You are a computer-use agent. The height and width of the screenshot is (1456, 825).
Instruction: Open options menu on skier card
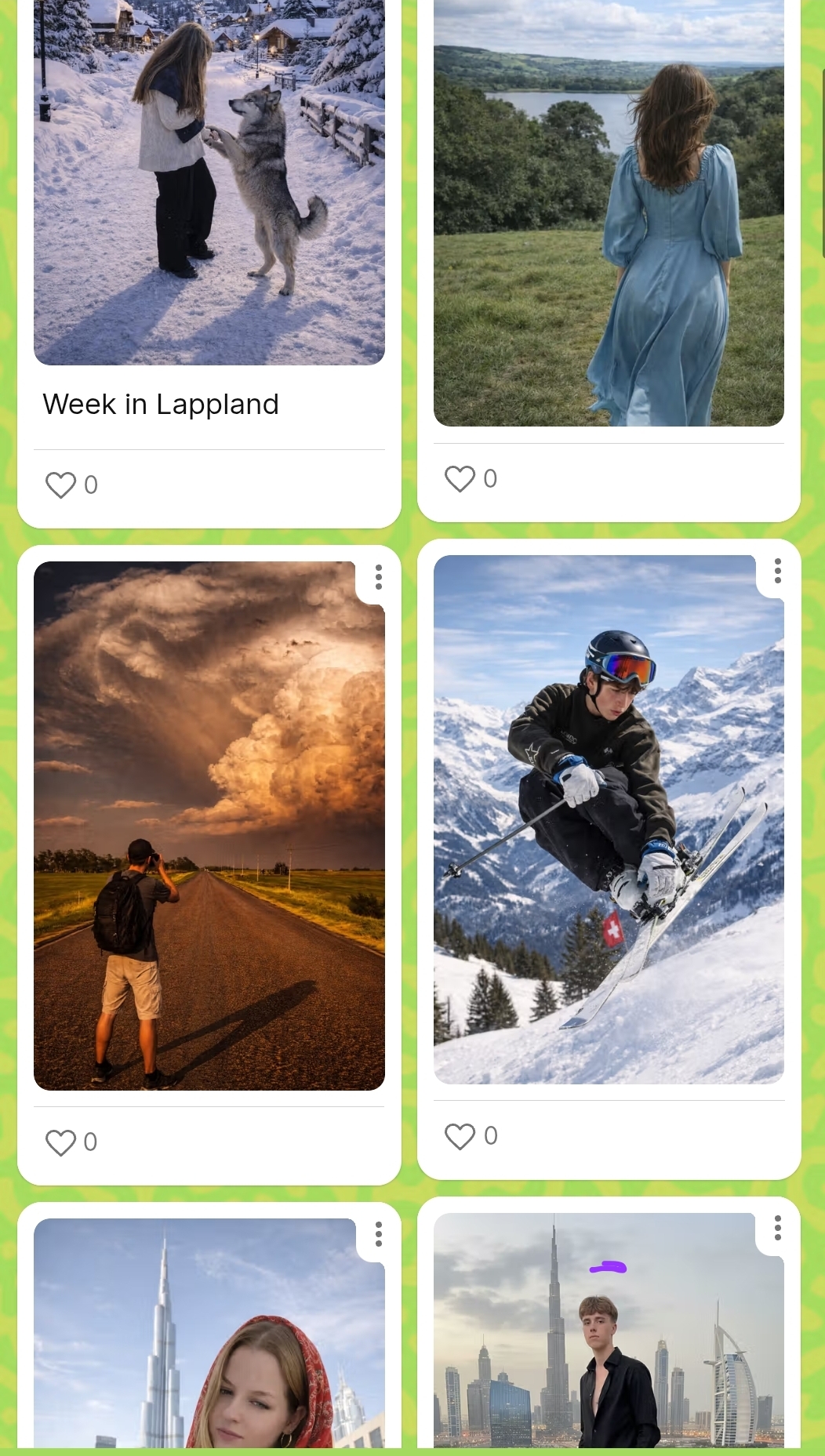click(x=778, y=571)
